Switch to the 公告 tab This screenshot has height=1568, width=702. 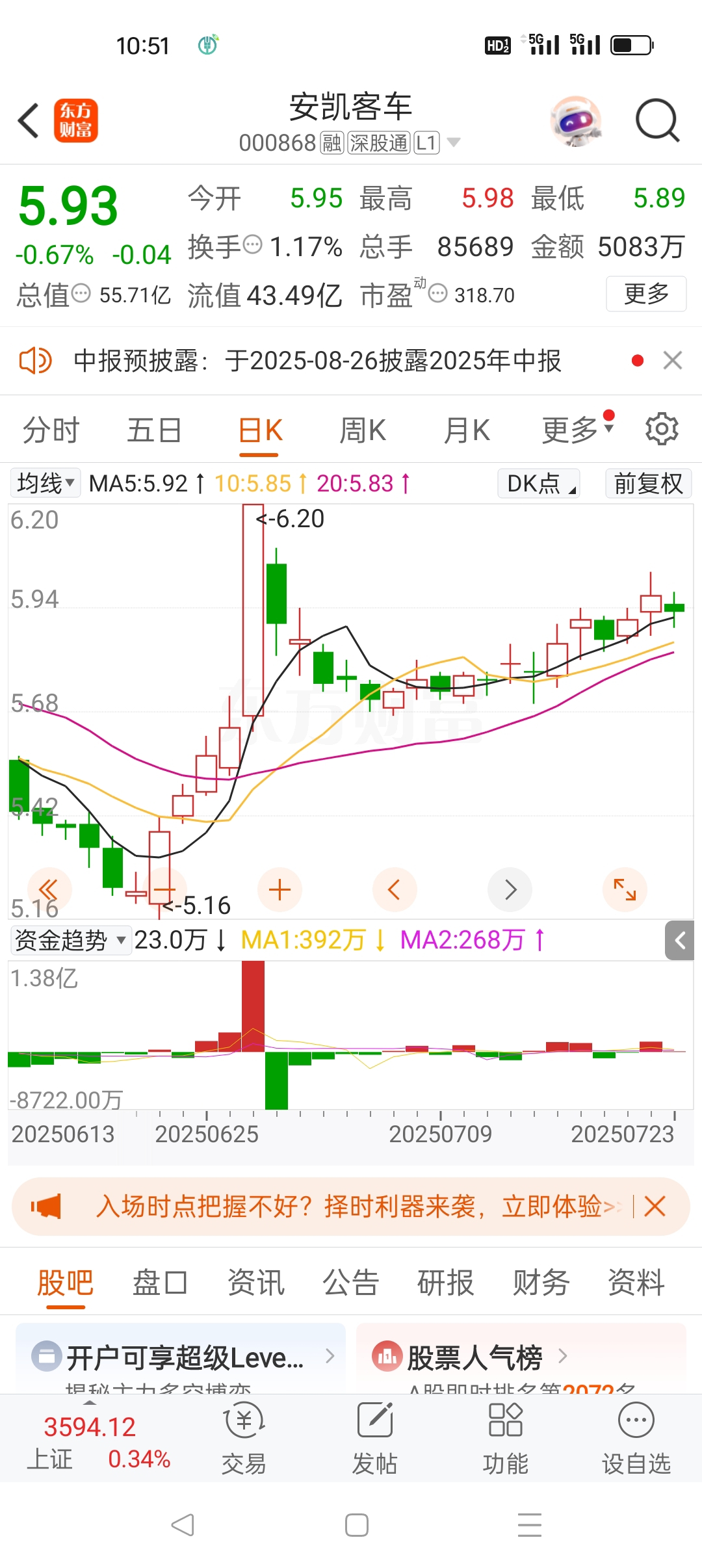point(351,1283)
